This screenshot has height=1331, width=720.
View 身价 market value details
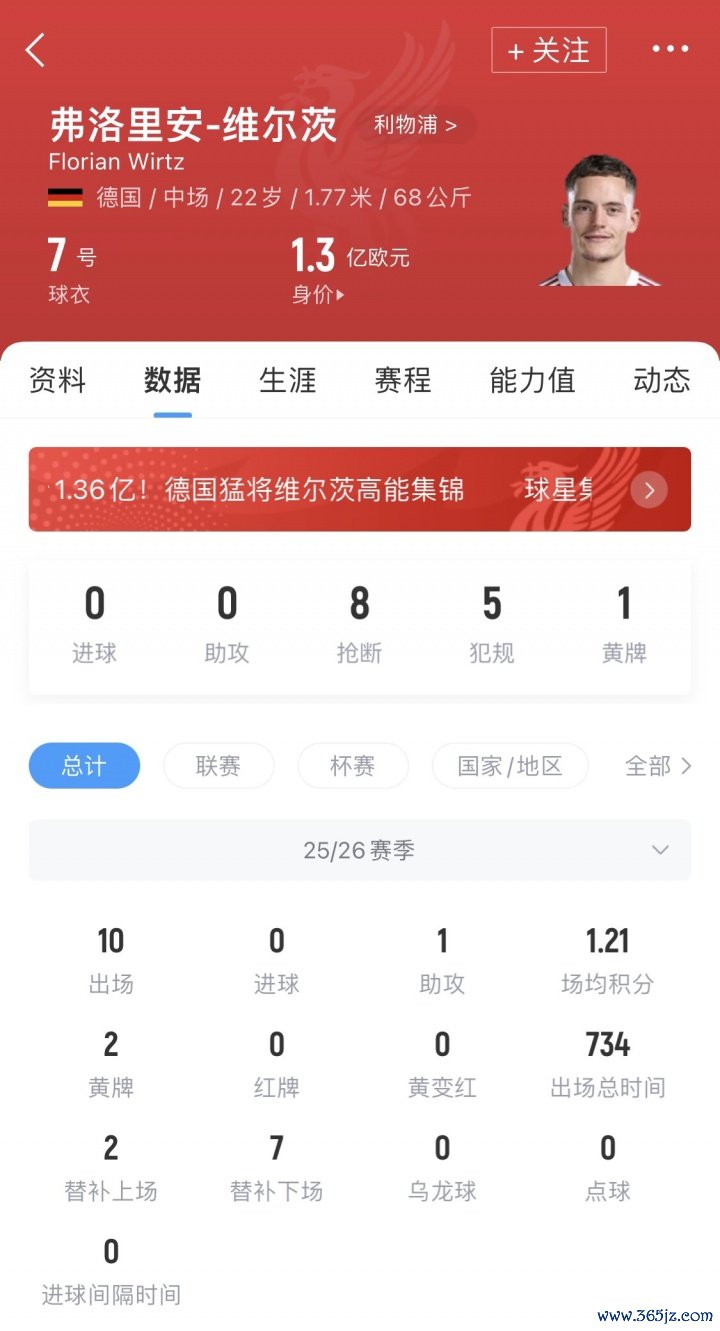pos(318,295)
